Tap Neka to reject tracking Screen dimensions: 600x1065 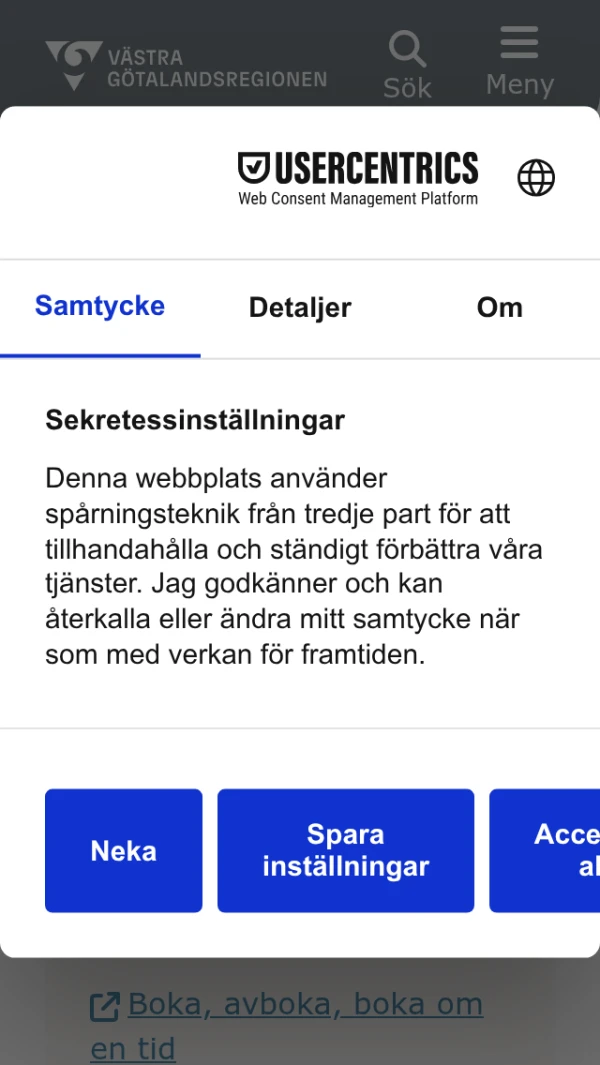coord(124,851)
